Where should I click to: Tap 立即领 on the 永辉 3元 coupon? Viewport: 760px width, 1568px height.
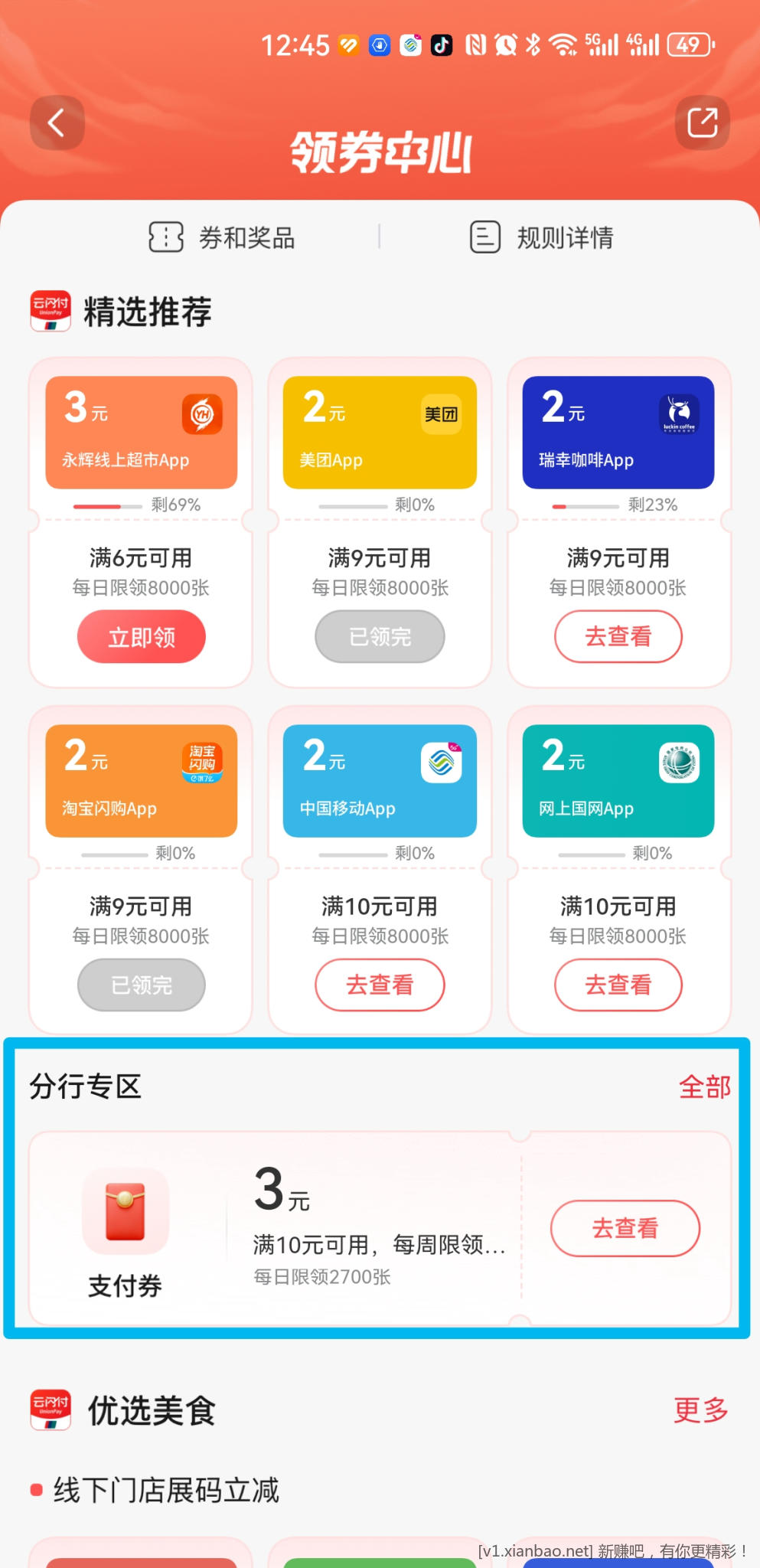[141, 636]
